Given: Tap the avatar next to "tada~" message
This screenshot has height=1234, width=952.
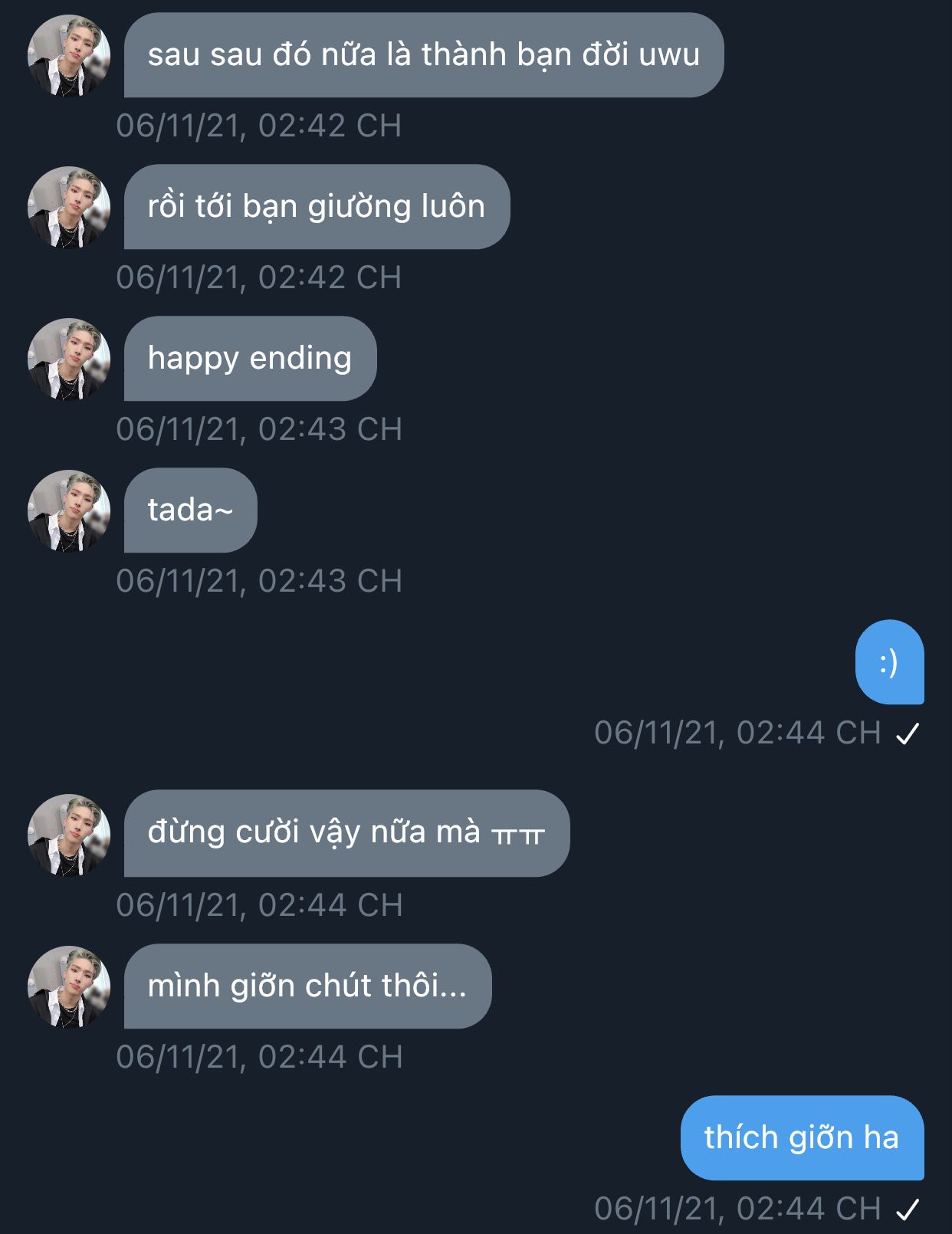Looking at the screenshot, I should [x=69, y=510].
